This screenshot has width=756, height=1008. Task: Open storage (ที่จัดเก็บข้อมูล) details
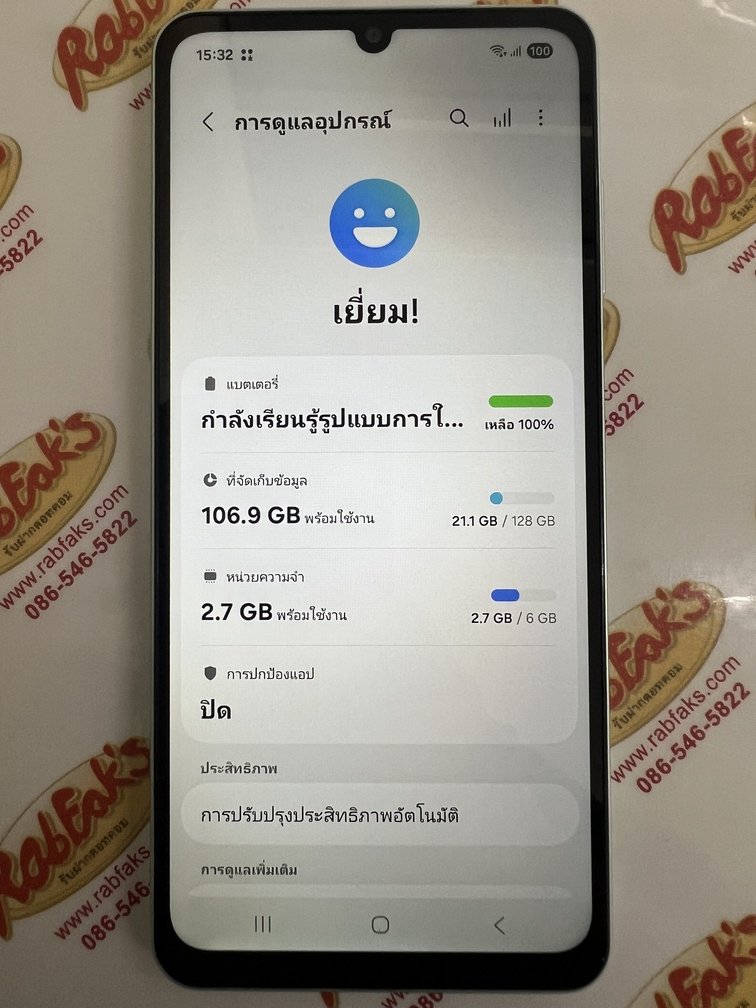click(x=378, y=503)
